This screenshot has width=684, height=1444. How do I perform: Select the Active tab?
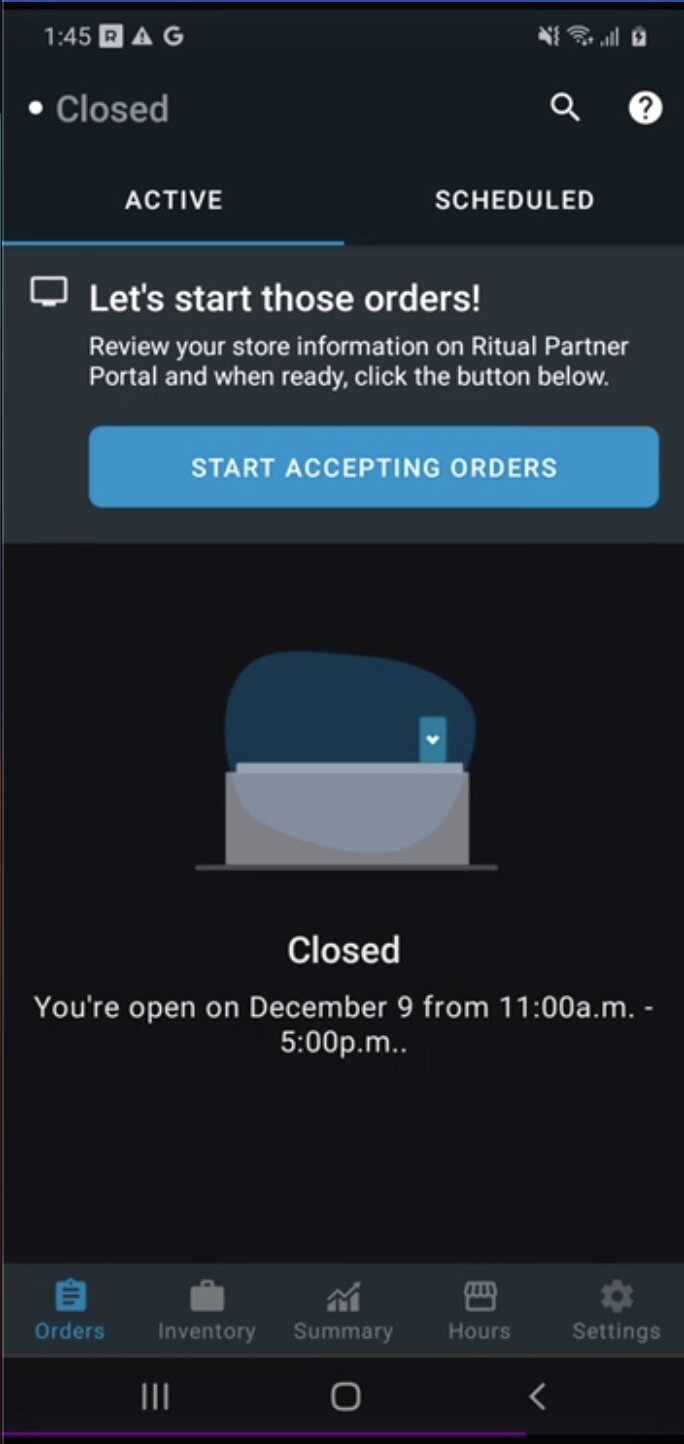tap(173, 200)
